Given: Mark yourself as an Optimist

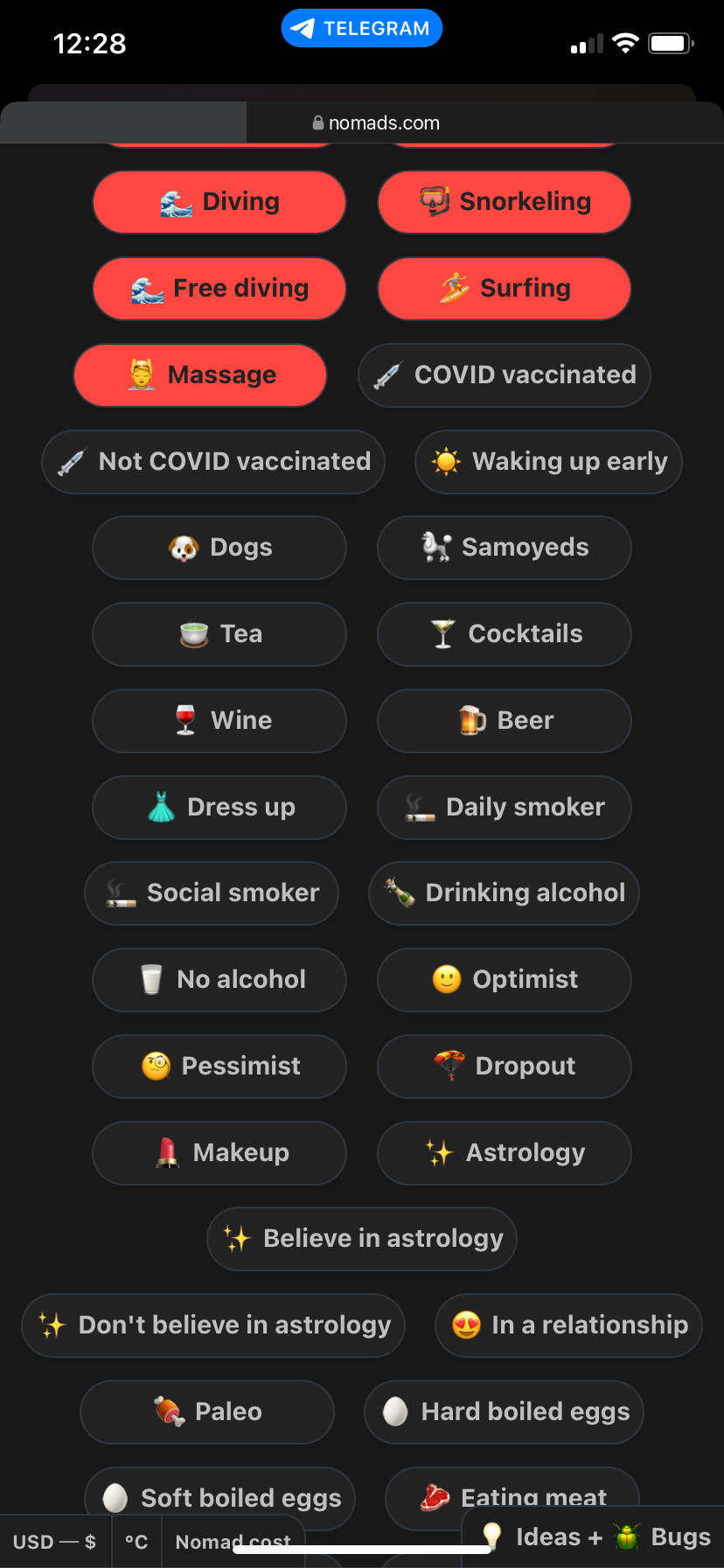Looking at the screenshot, I should click(505, 980).
